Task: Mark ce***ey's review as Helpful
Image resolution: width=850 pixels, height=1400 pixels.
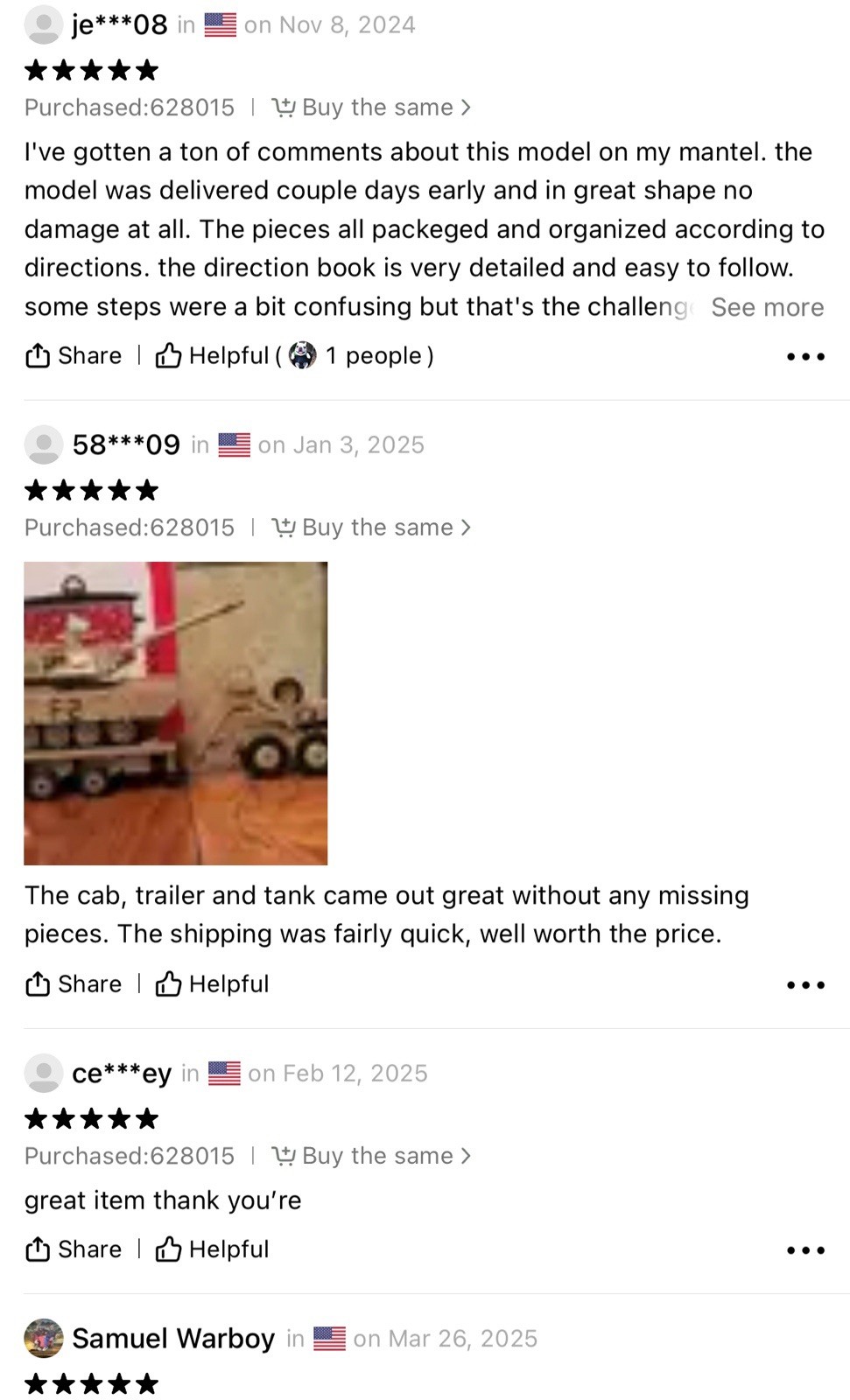Action: point(213,1249)
